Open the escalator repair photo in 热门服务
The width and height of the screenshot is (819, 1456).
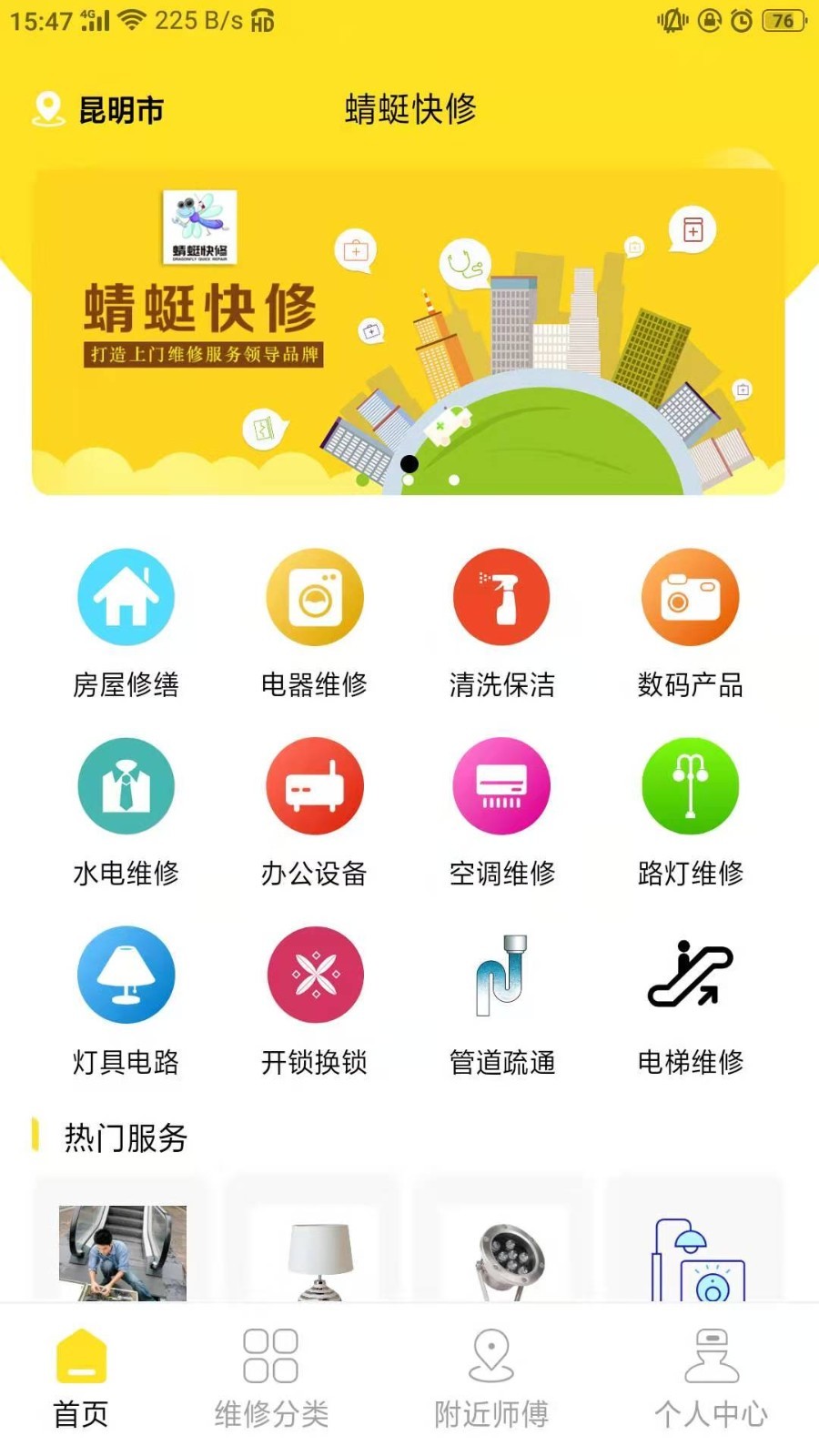tap(123, 1251)
